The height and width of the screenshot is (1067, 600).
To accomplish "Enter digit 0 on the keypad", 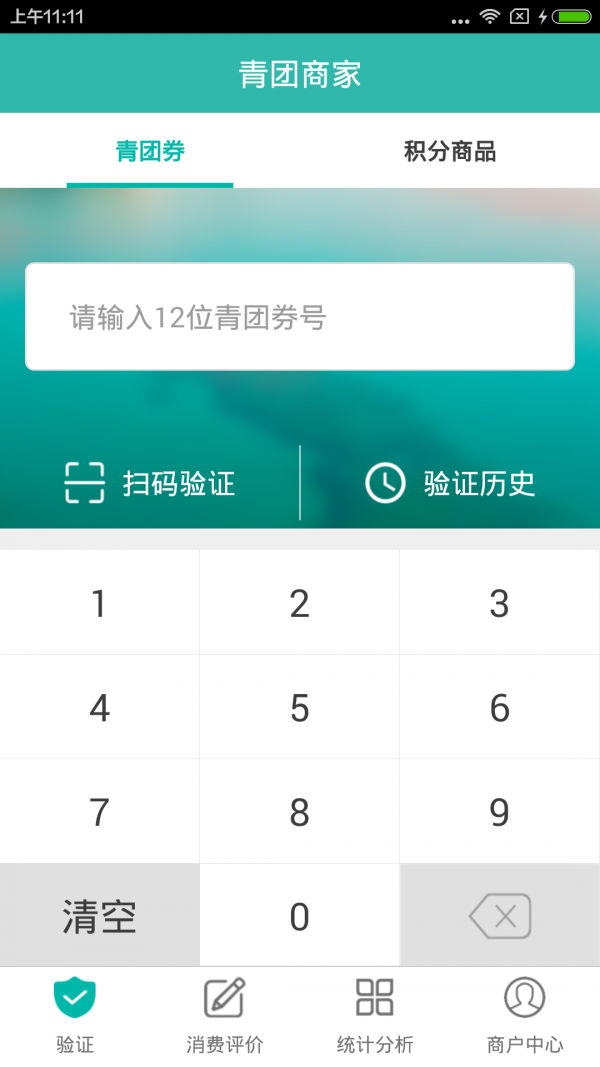I will [299, 916].
